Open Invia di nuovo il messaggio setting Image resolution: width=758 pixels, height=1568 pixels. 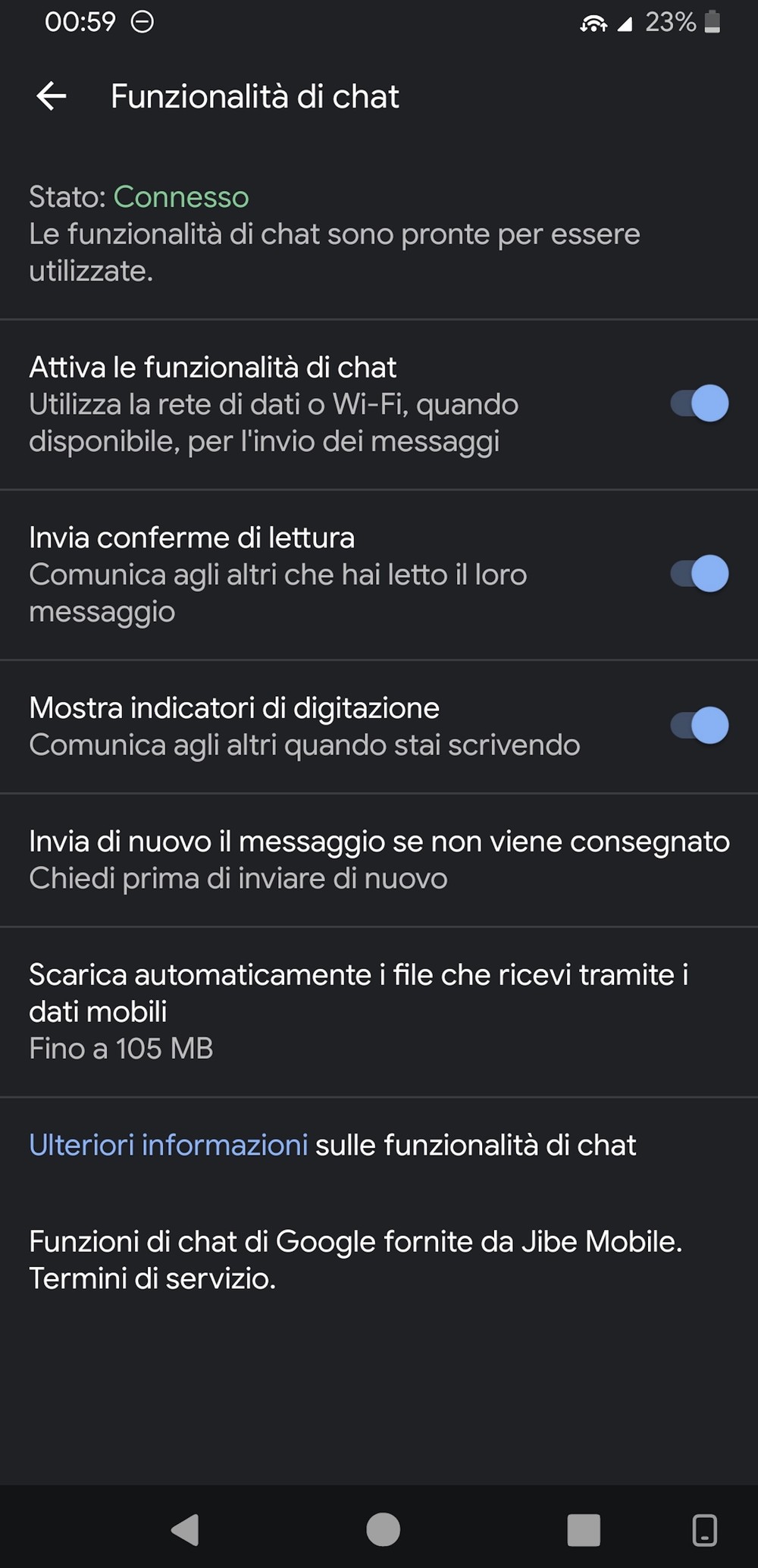click(x=379, y=860)
